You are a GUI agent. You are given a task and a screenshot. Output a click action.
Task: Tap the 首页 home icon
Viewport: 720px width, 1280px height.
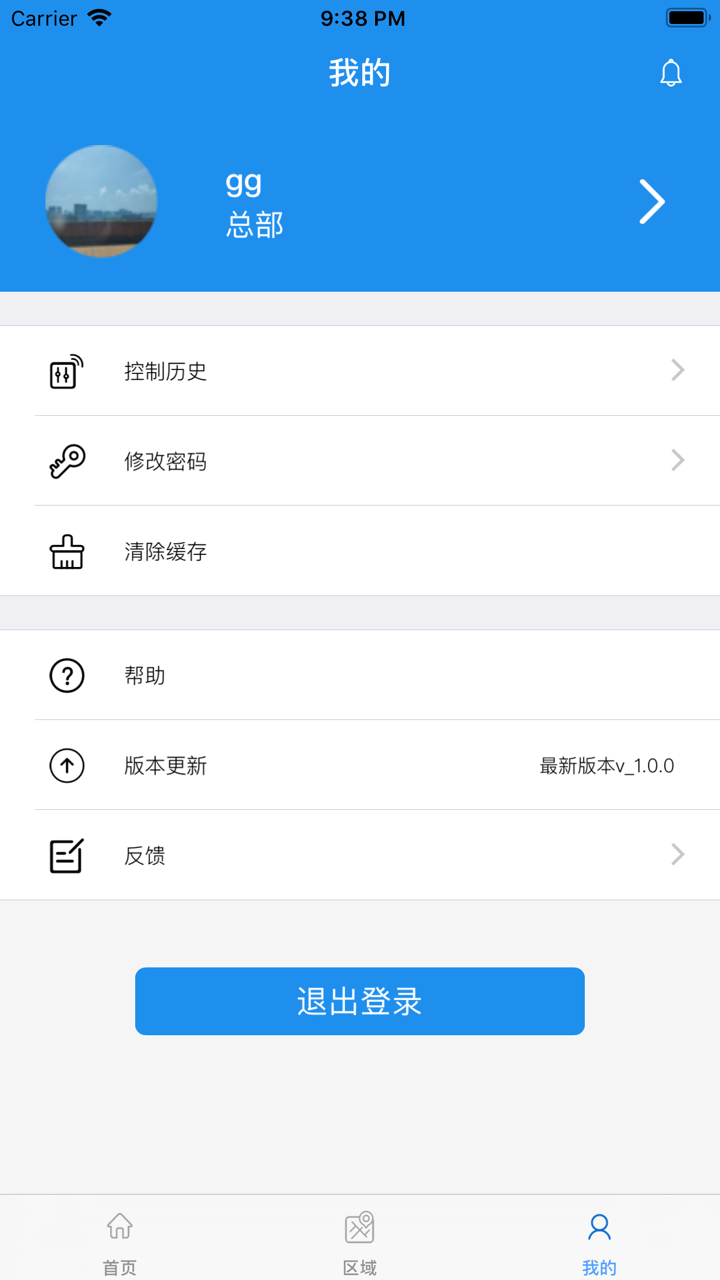point(119,1225)
